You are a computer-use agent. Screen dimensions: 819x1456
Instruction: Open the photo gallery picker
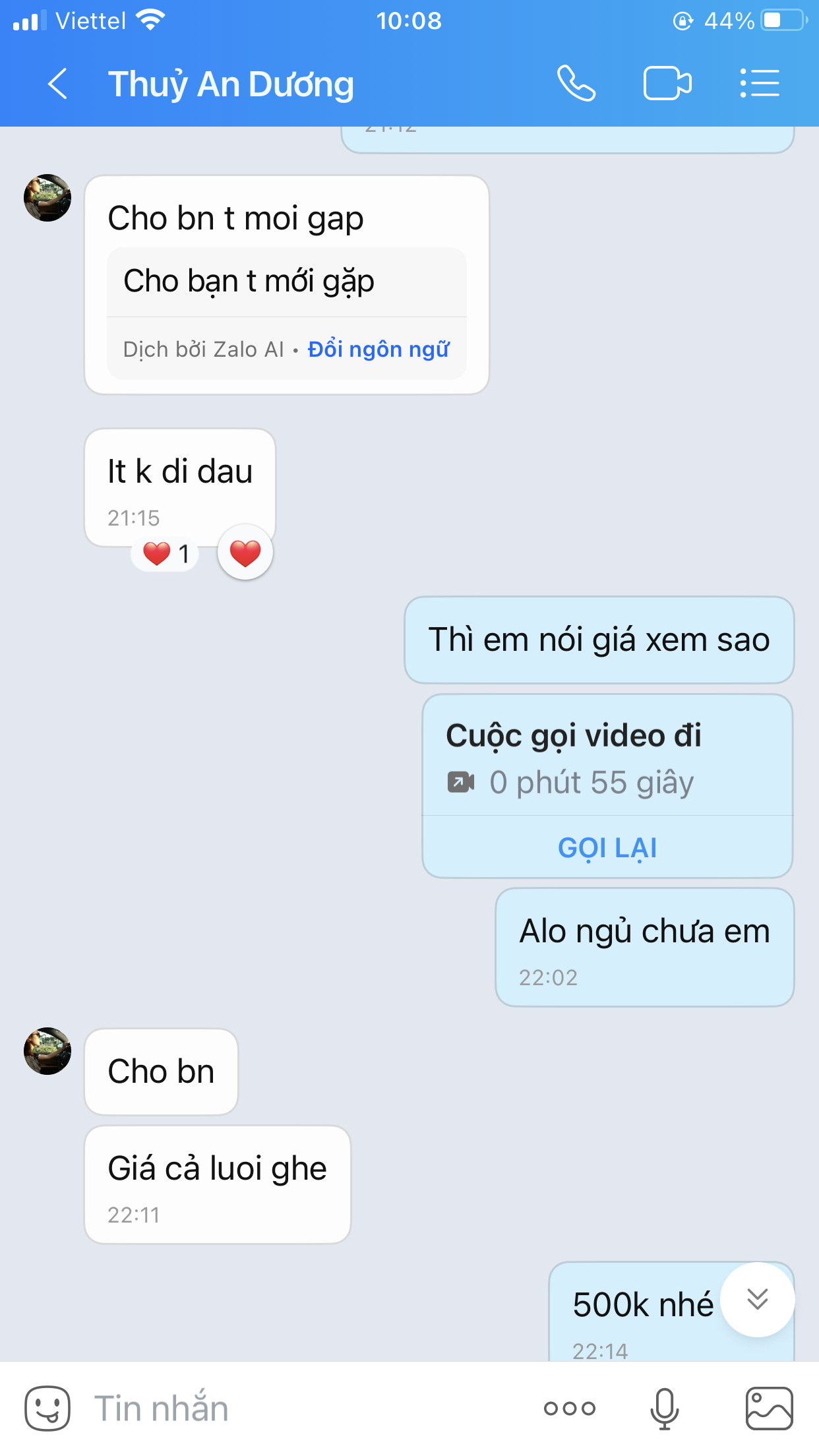pyautogui.click(x=769, y=1409)
